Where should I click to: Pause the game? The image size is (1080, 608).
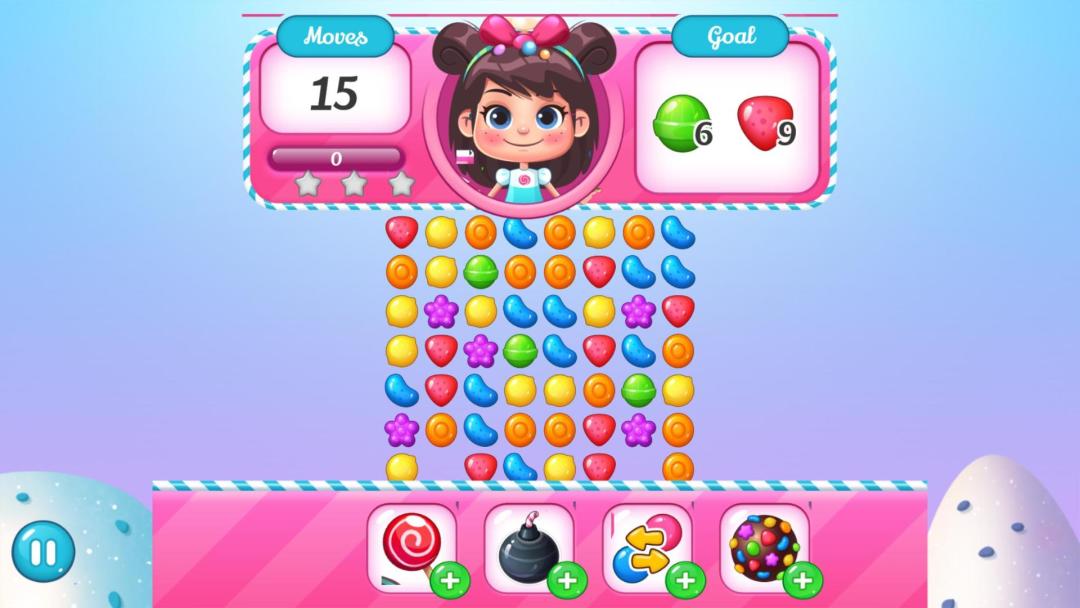point(43,551)
